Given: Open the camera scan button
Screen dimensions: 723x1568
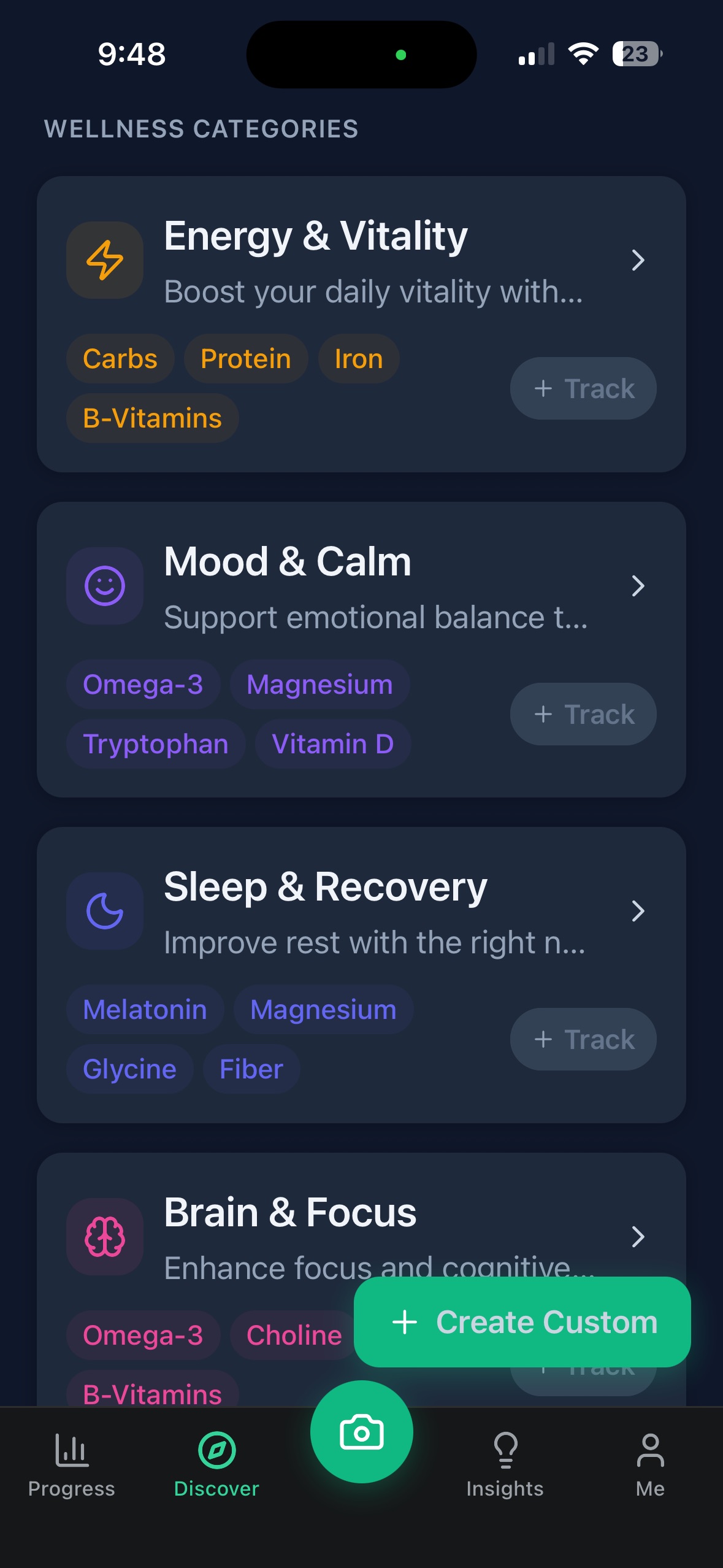Looking at the screenshot, I should coord(361,1432).
